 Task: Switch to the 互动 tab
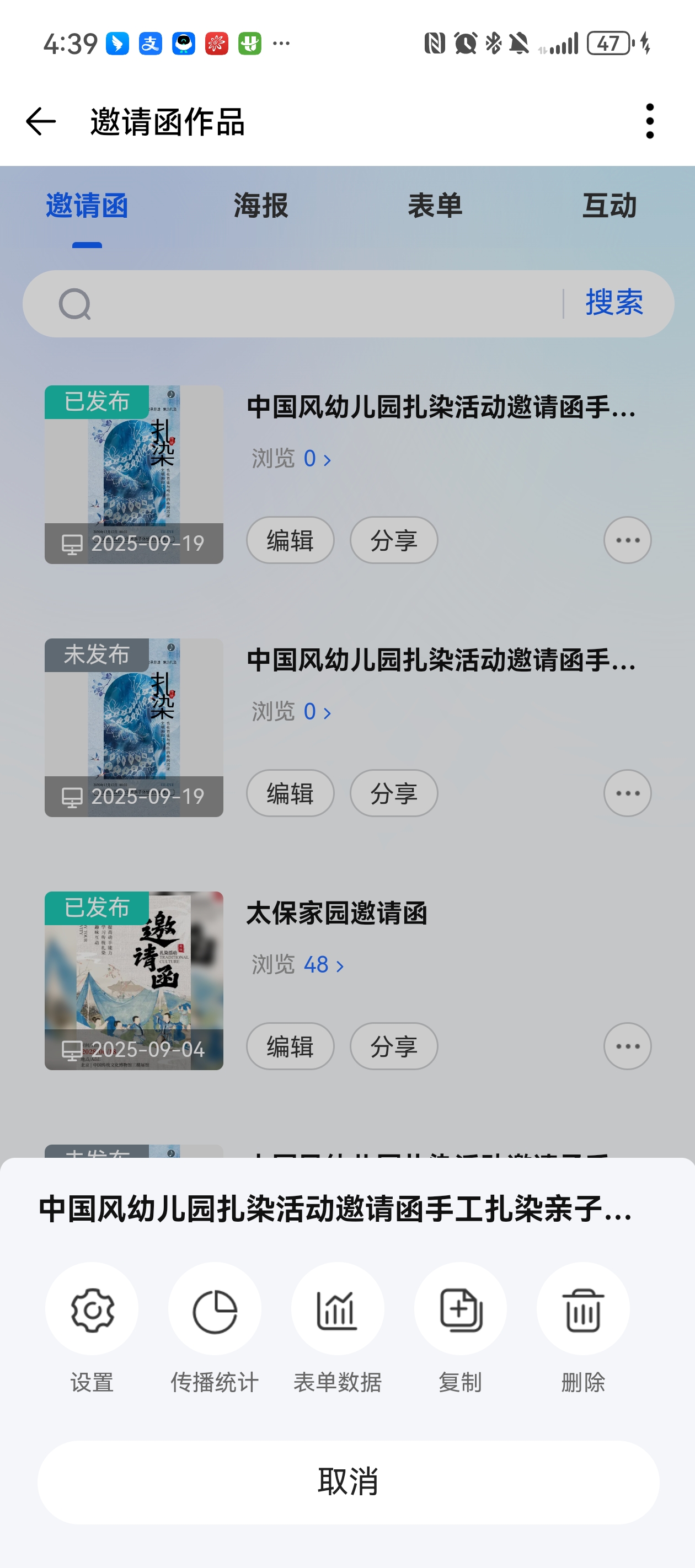coord(609,206)
